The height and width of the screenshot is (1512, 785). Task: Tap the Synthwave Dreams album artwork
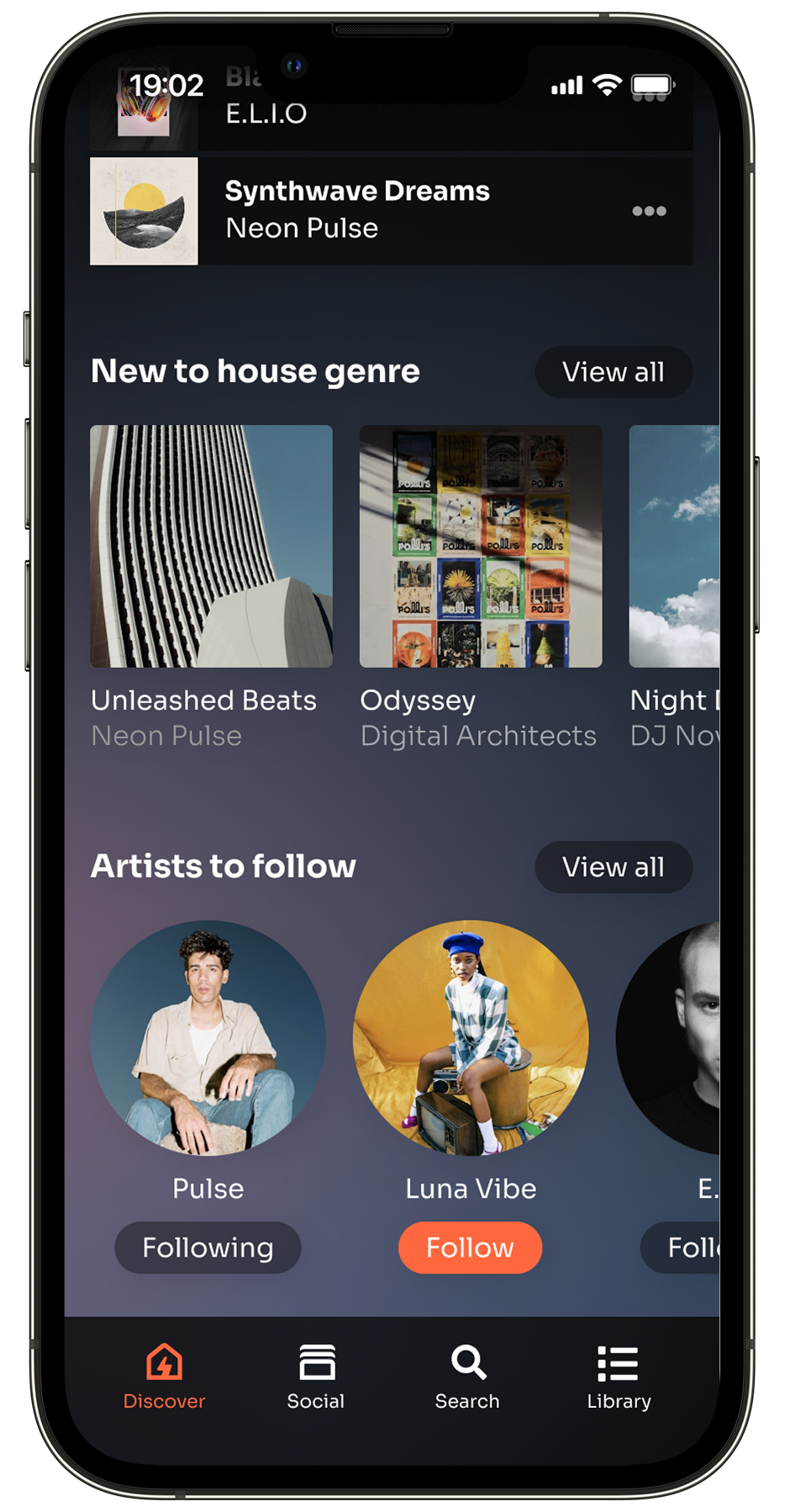pos(143,211)
